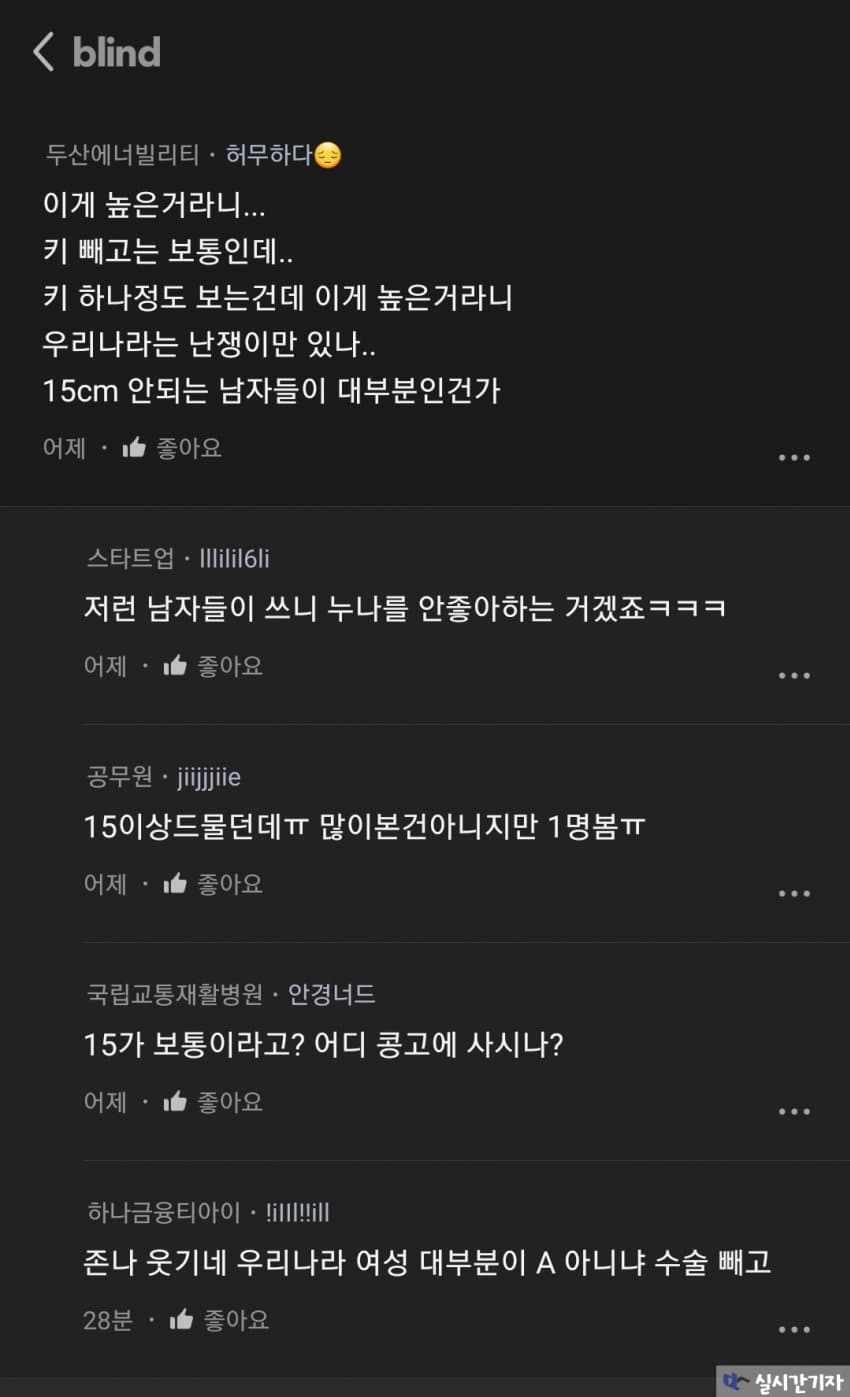Open more options on the 하나금융티아이 reply
This screenshot has width=850, height=1397.
[x=794, y=1329]
